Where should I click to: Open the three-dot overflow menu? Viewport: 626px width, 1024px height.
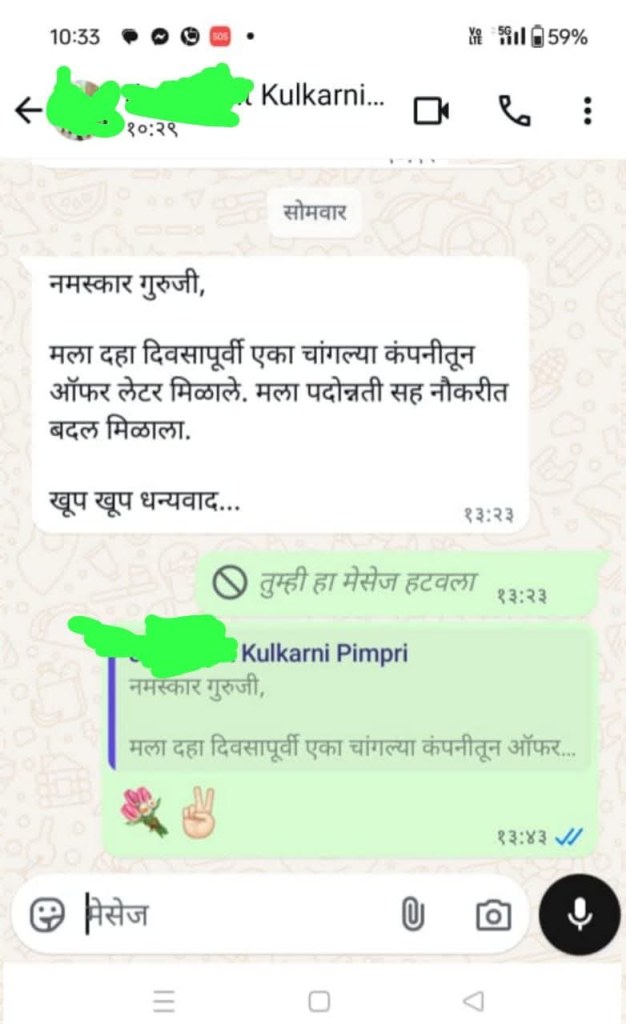point(588,111)
